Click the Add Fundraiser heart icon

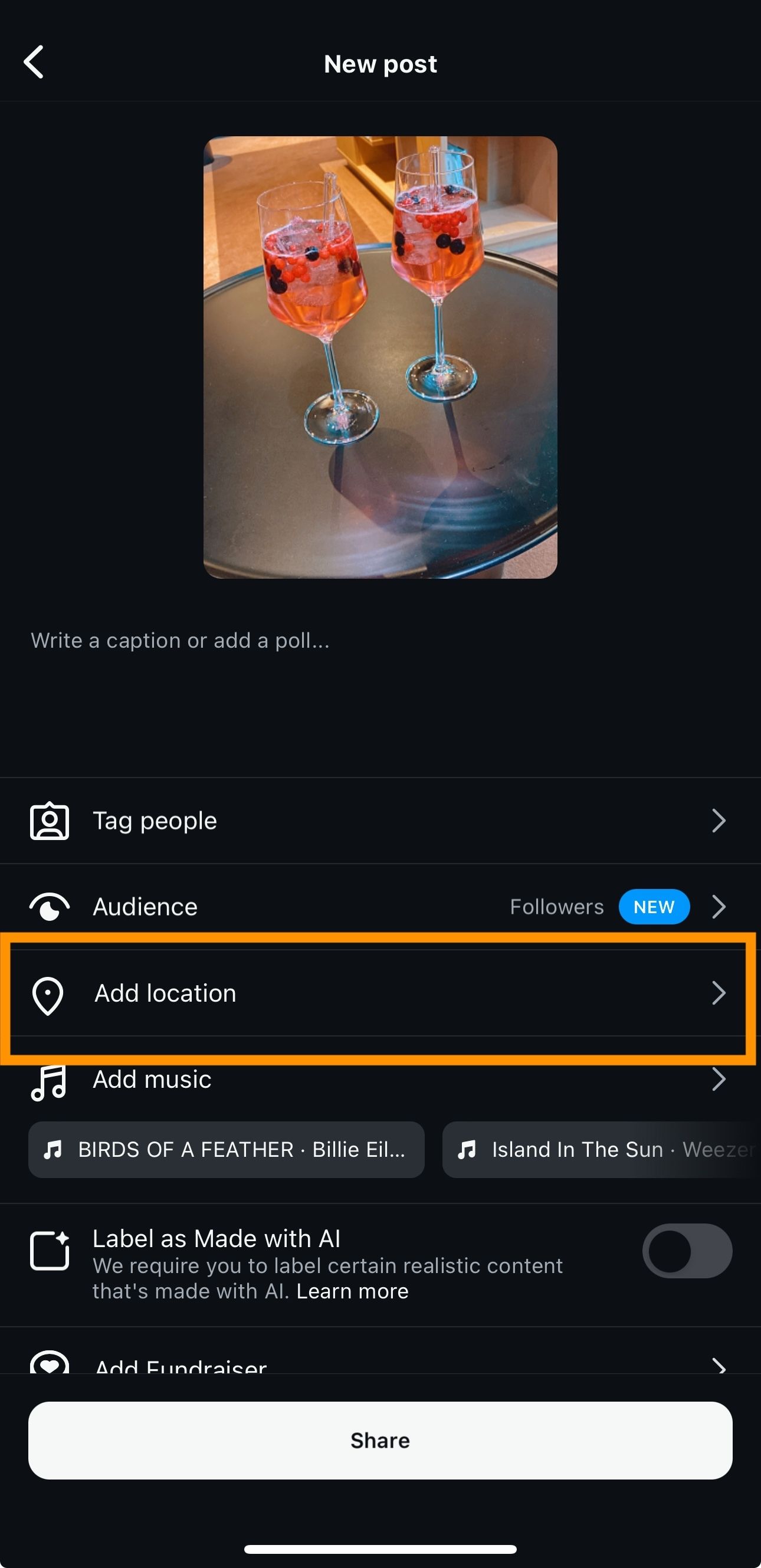coord(51,1362)
